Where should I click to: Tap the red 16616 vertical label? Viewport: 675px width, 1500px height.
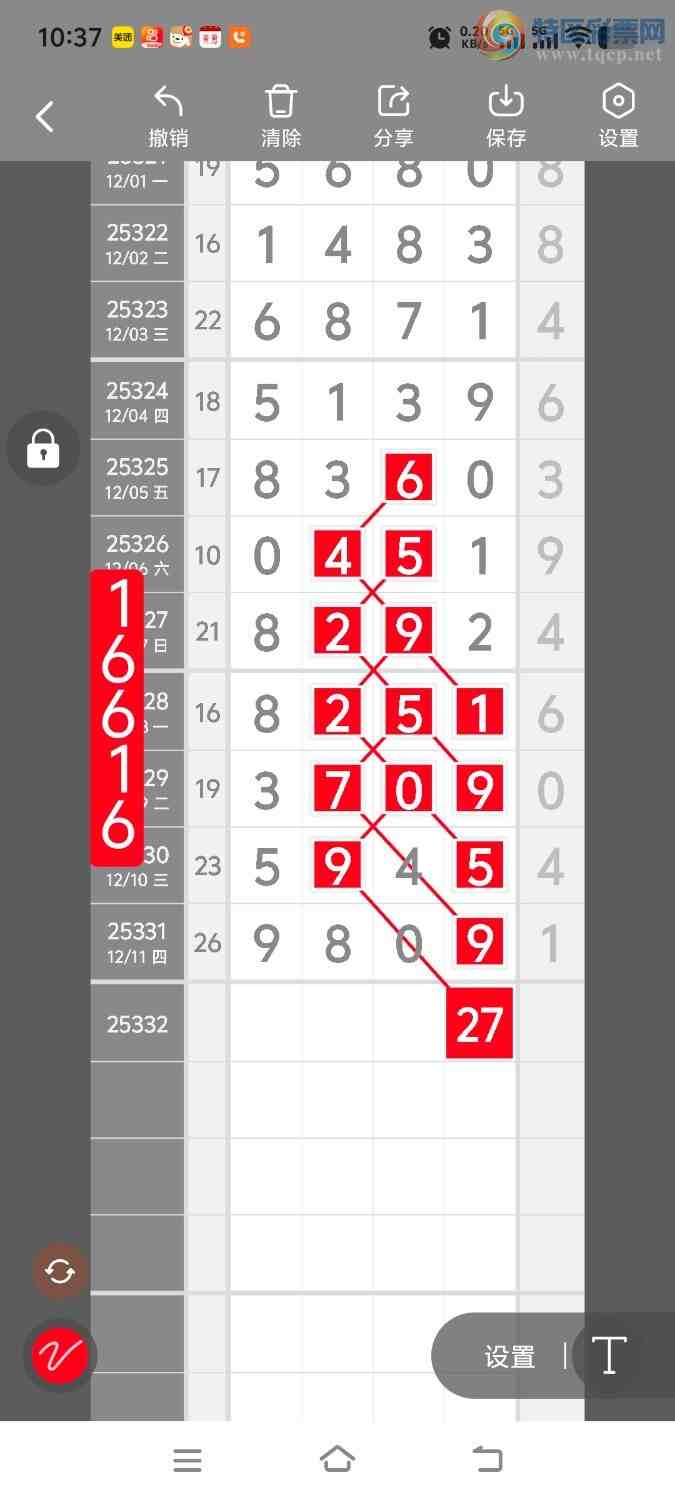pos(118,717)
